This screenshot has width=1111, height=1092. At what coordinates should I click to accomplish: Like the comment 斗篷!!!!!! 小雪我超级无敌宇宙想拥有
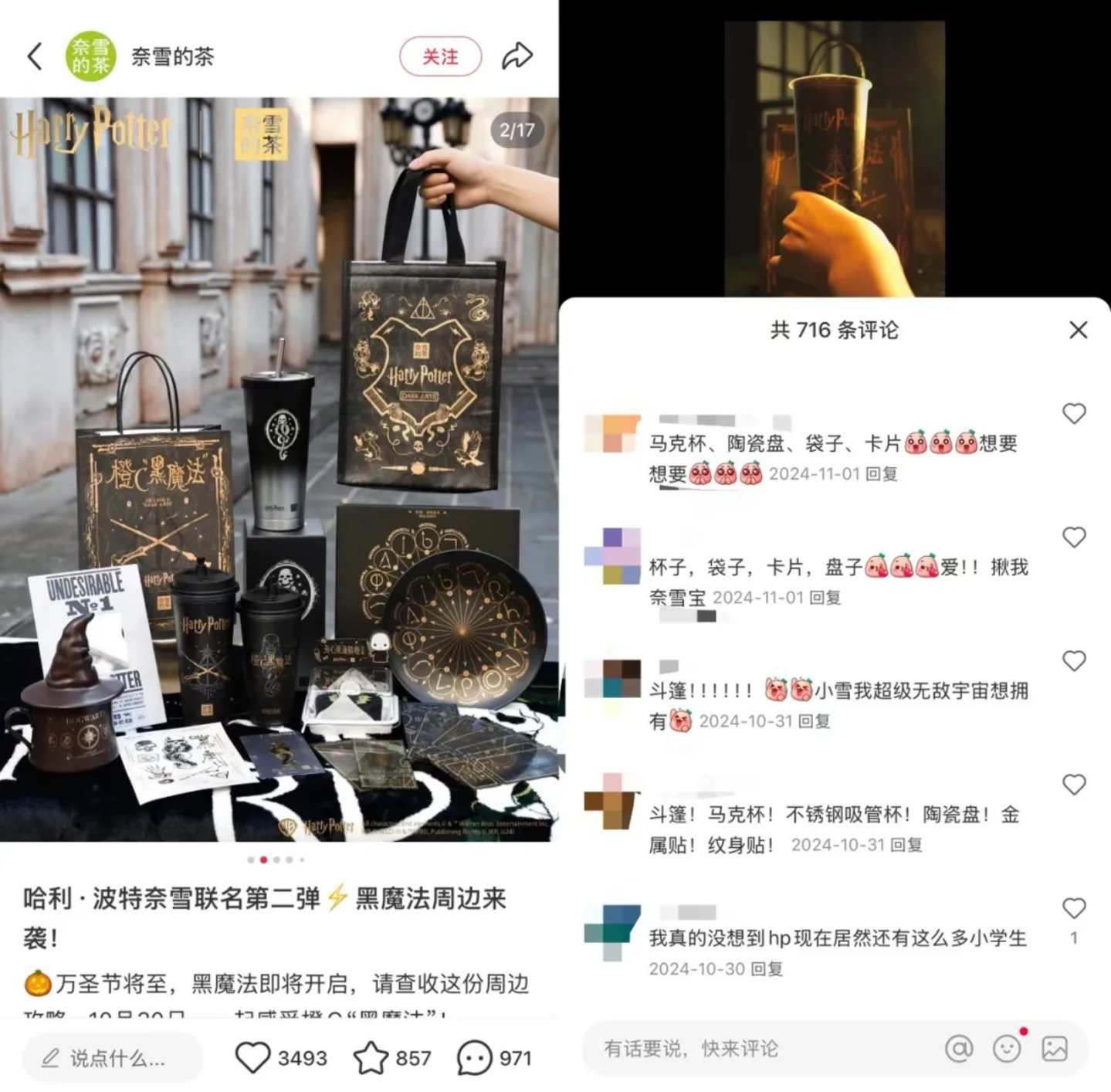click(x=1074, y=661)
